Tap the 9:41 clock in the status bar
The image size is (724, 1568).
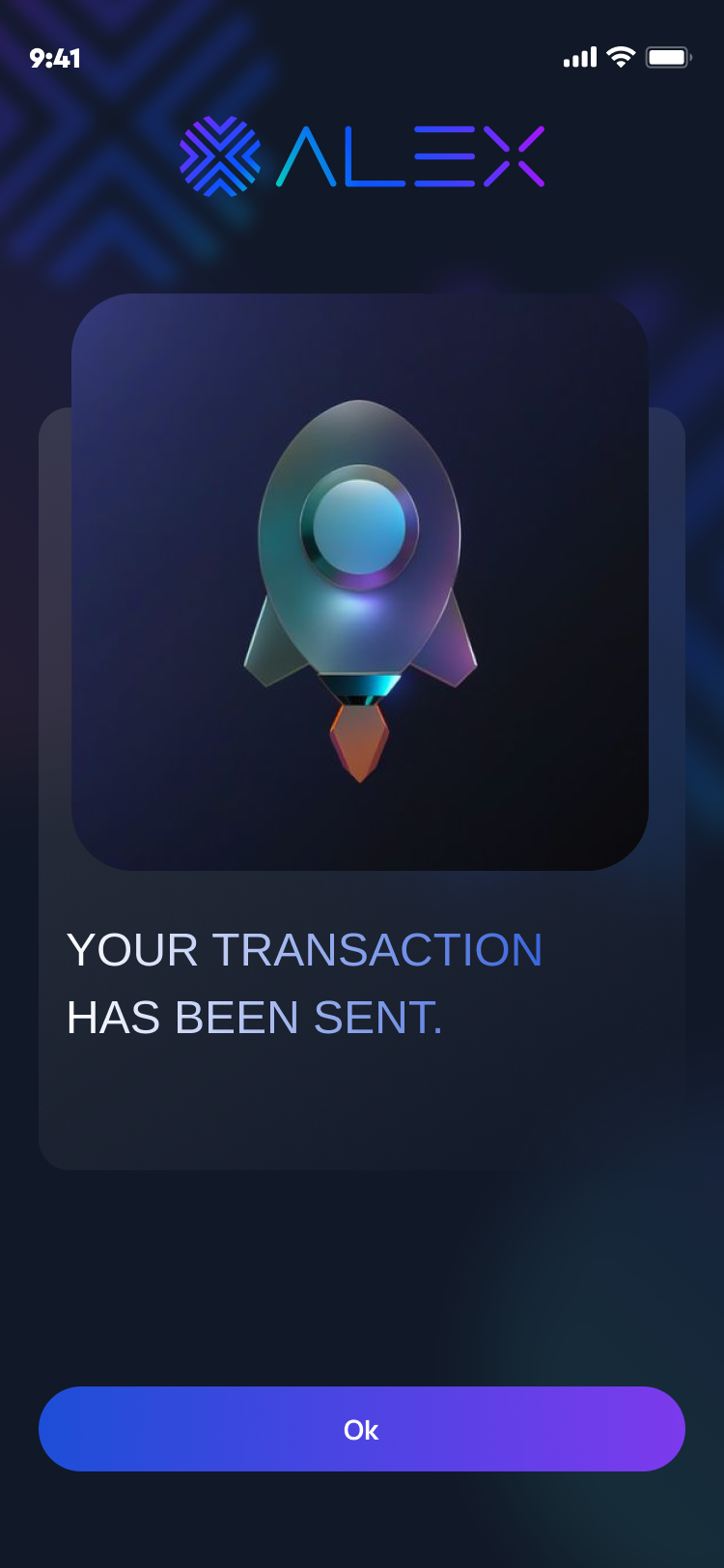(55, 57)
